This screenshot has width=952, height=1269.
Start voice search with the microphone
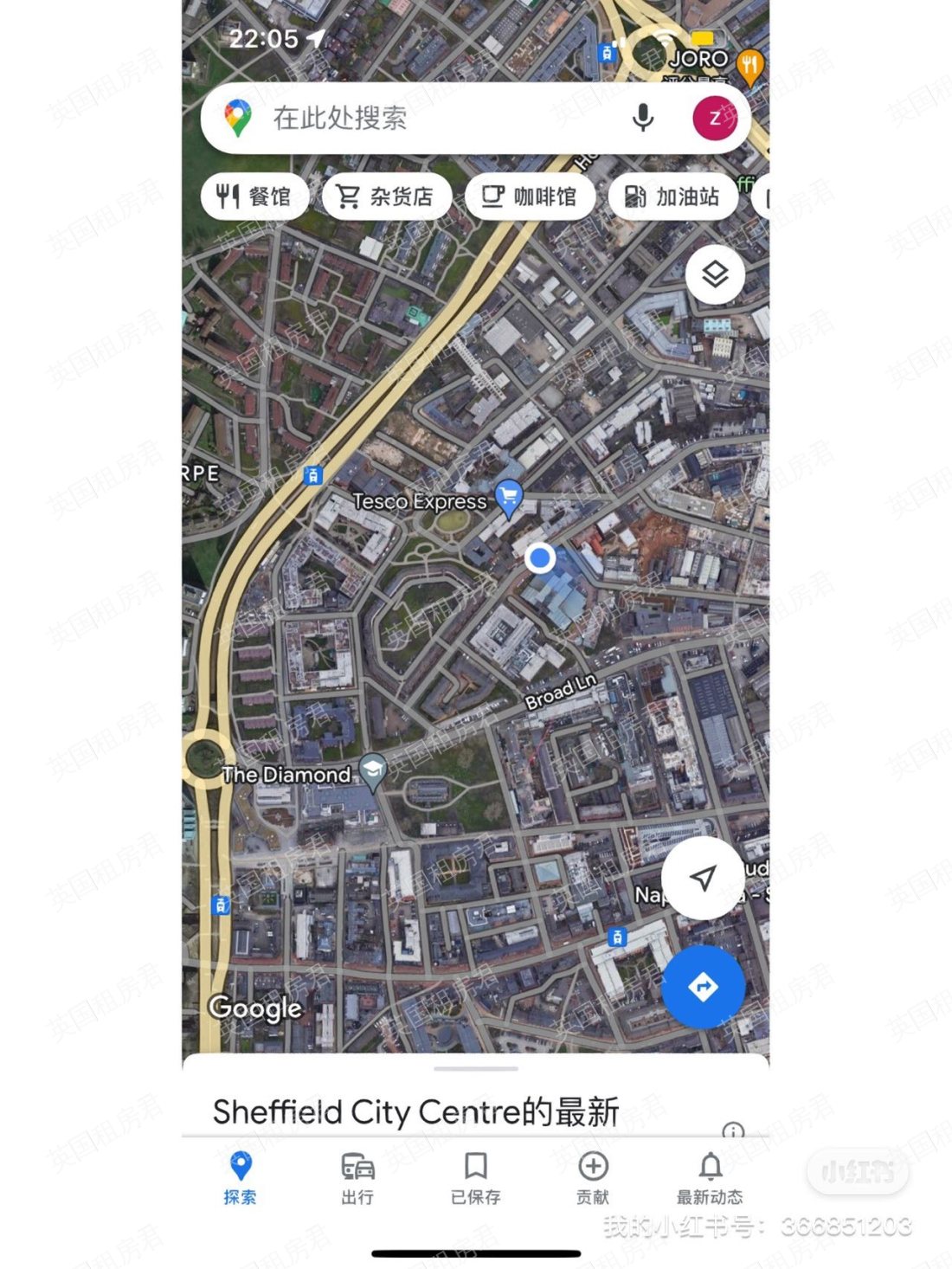point(642,118)
